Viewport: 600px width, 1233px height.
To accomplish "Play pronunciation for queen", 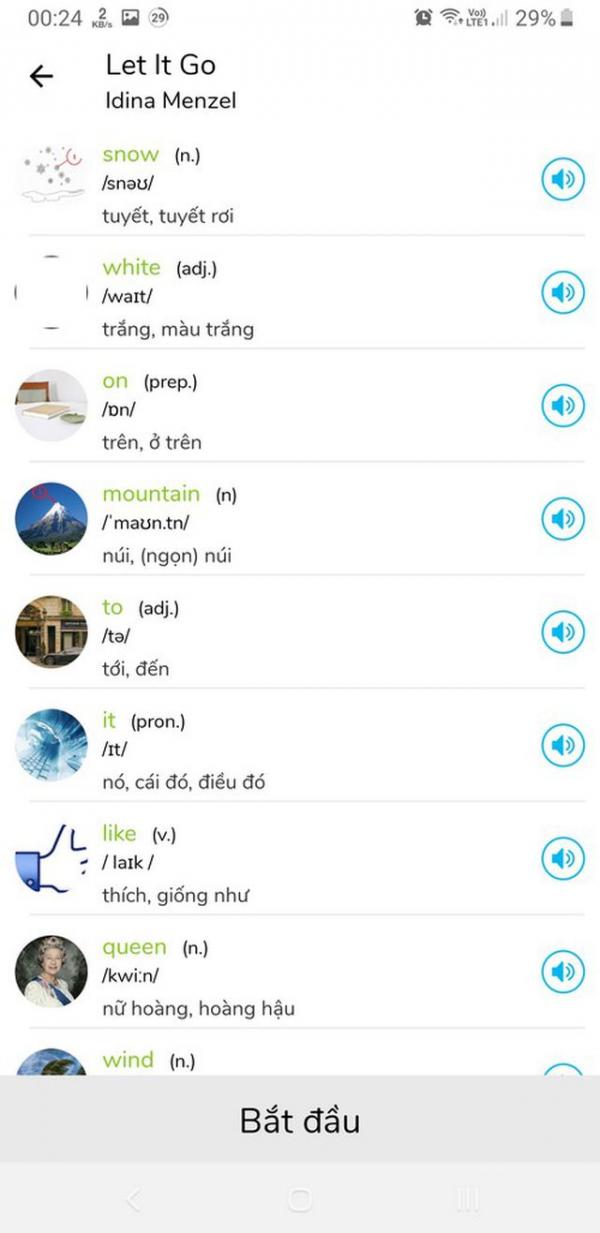I will [563, 971].
